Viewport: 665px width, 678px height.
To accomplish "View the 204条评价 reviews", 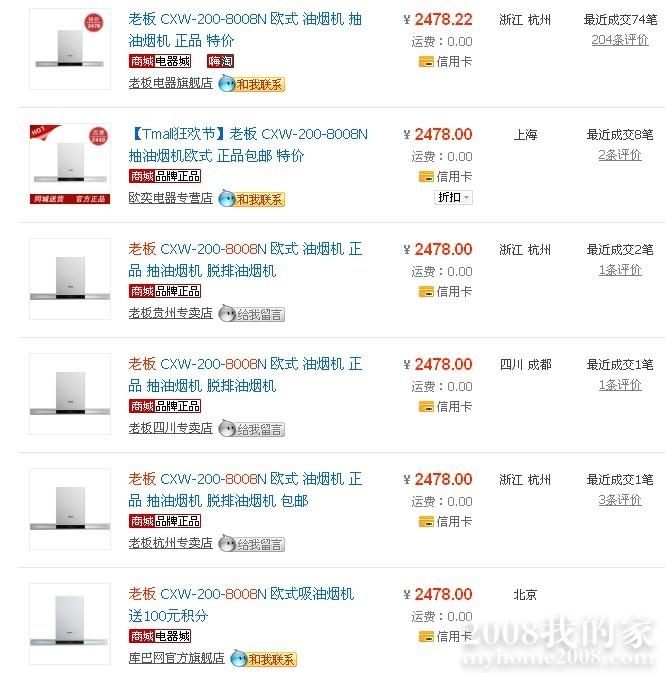I will pos(619,40).
